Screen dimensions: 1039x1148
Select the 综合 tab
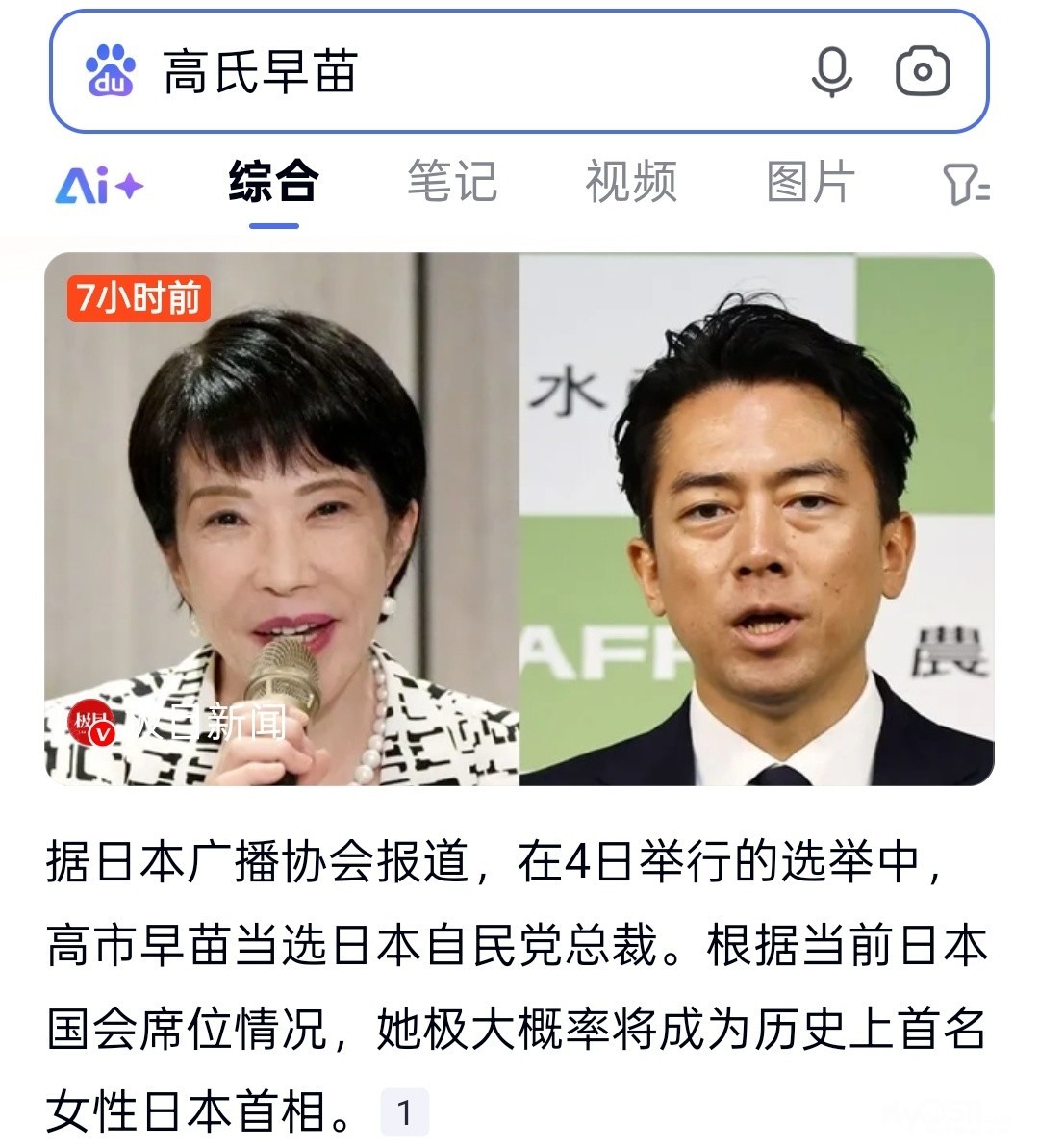(273, 182)
